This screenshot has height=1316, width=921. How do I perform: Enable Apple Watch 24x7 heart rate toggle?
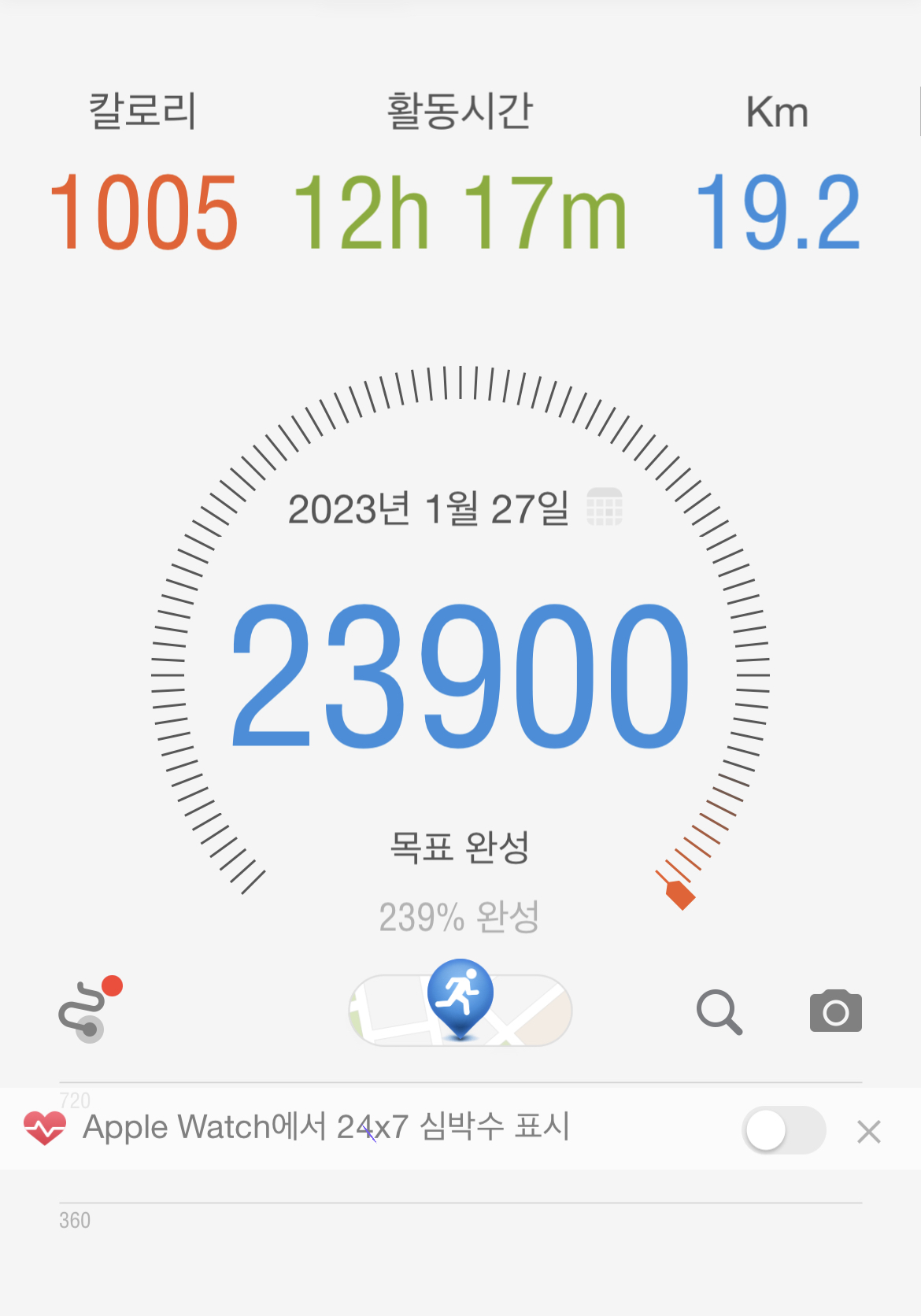[x=783, y=1130]
